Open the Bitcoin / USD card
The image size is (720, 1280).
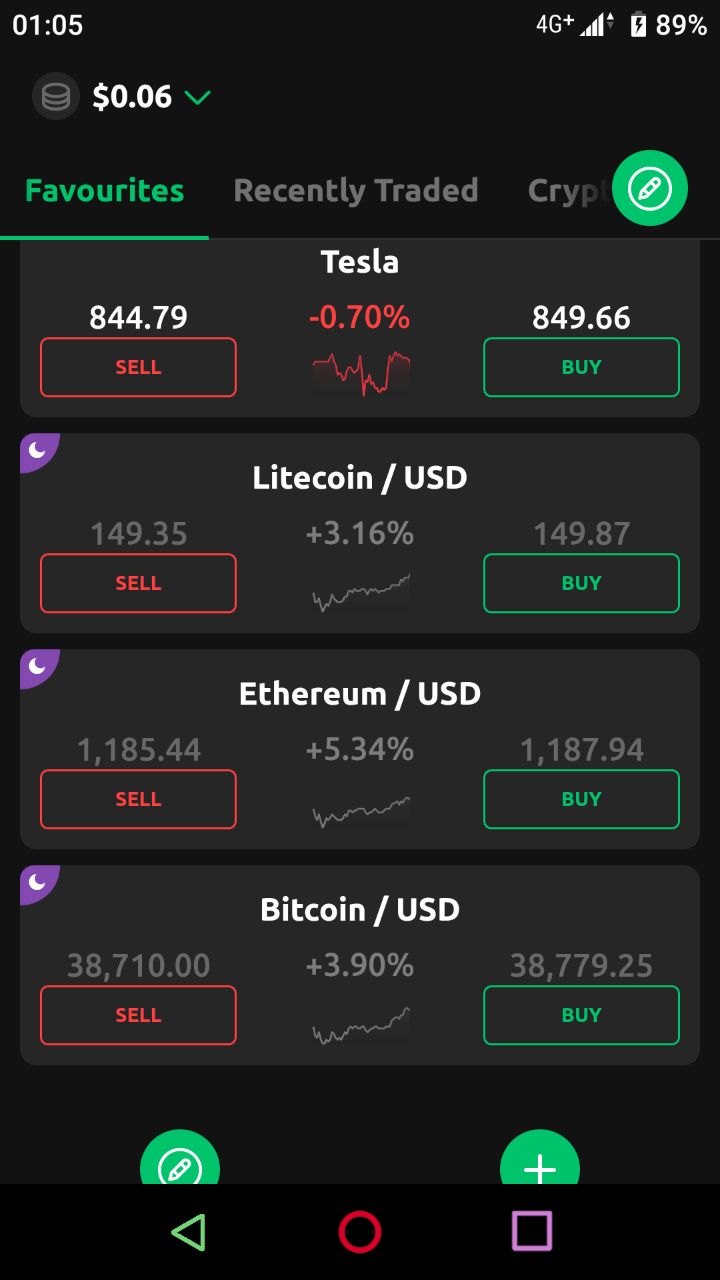coord(360,965)
